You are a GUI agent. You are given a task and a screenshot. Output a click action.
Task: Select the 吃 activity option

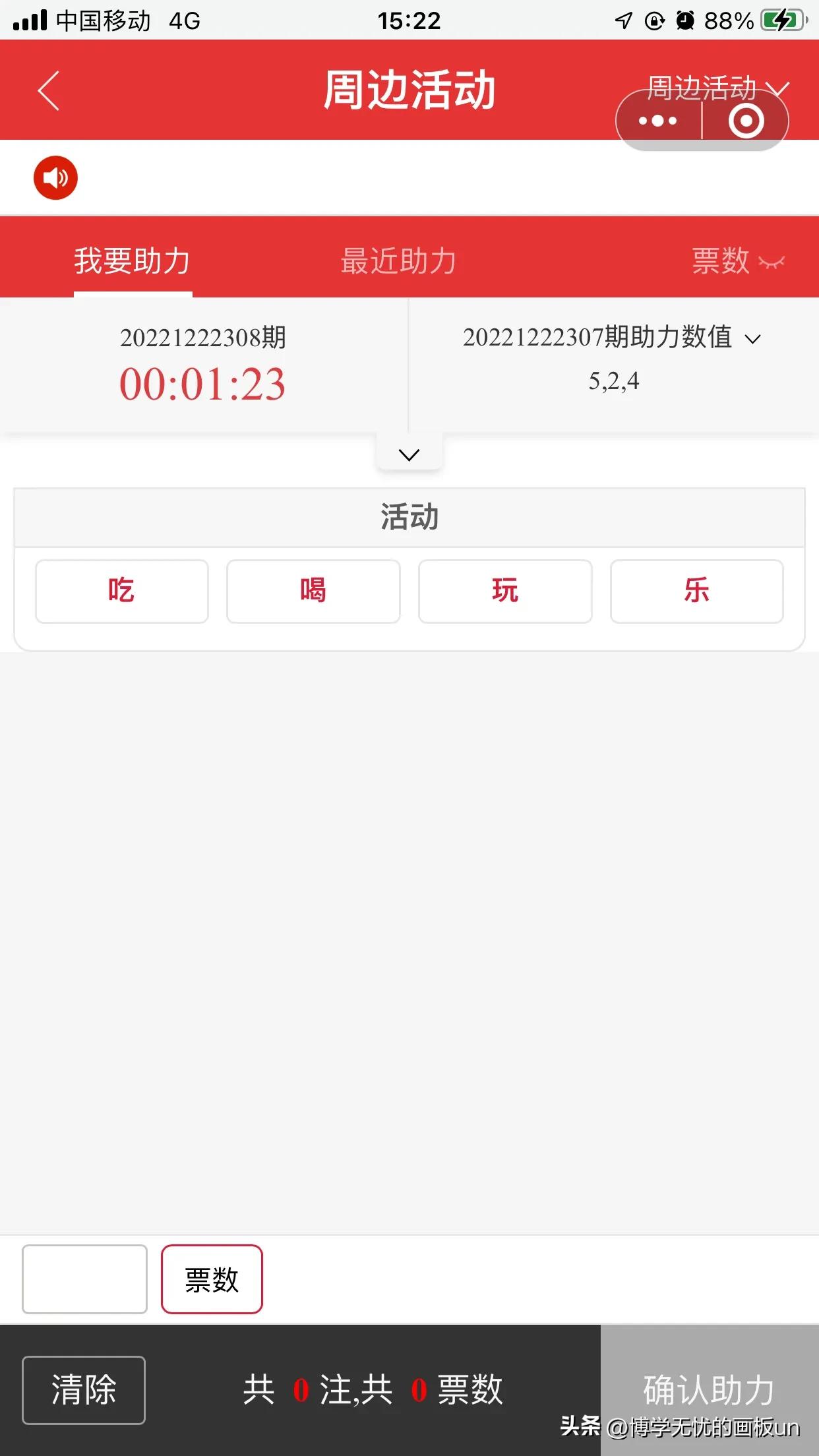point(121,591)
